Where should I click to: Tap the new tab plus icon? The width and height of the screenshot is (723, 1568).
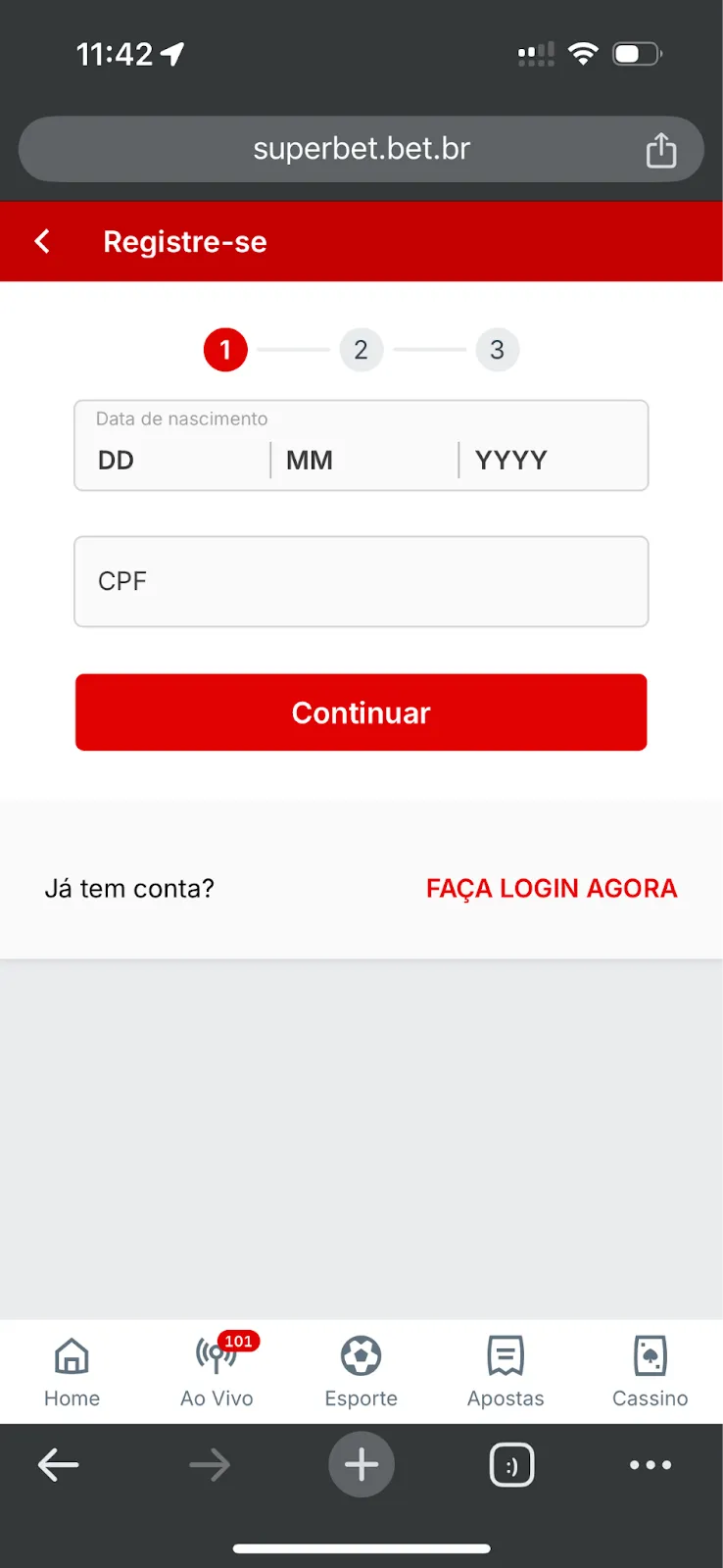361,1465
